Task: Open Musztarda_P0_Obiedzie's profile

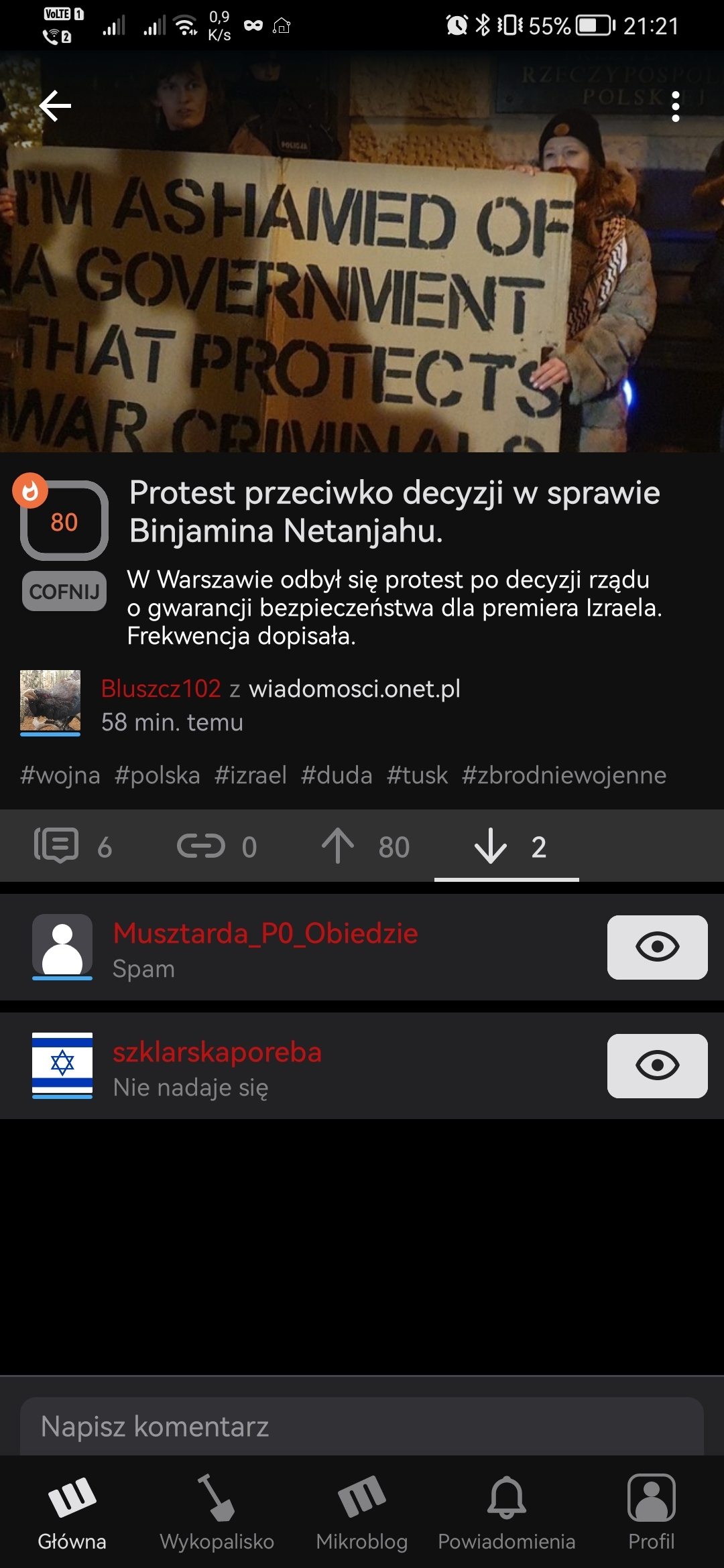Action: point(265,933)
